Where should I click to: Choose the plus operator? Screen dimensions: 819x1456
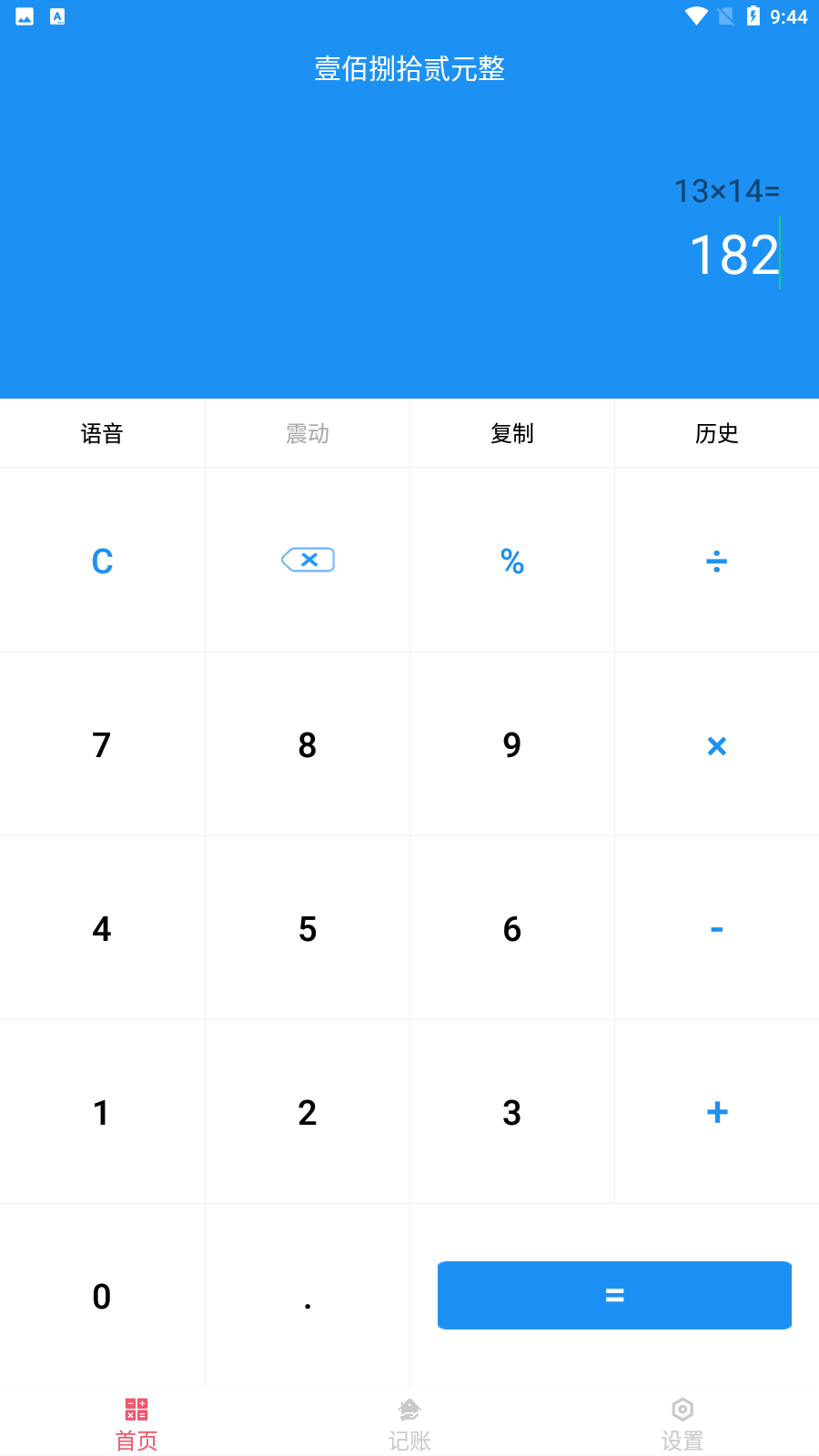(716, 1112)
